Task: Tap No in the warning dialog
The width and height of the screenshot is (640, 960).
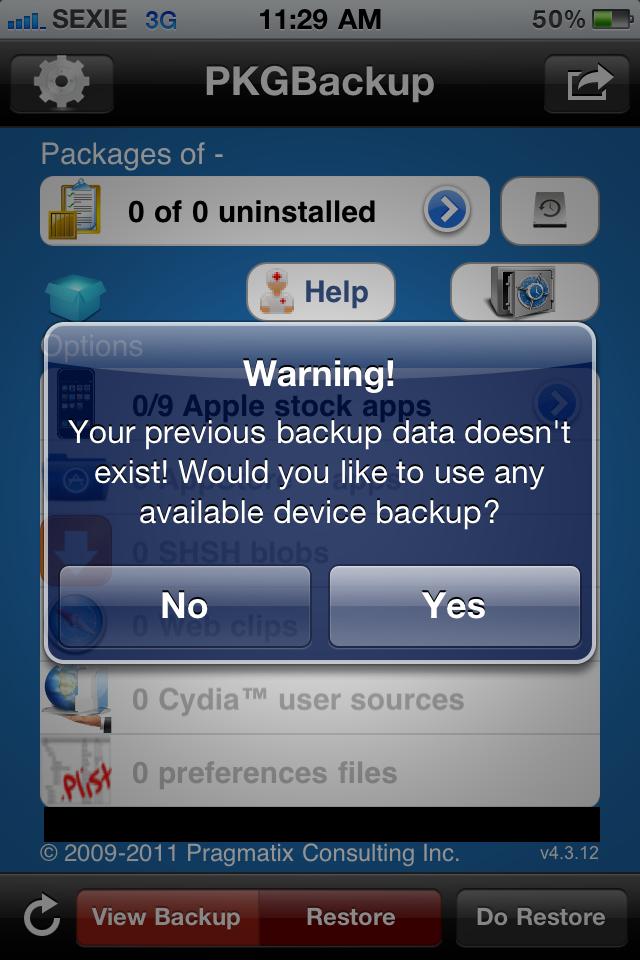Action: point(185,606)
